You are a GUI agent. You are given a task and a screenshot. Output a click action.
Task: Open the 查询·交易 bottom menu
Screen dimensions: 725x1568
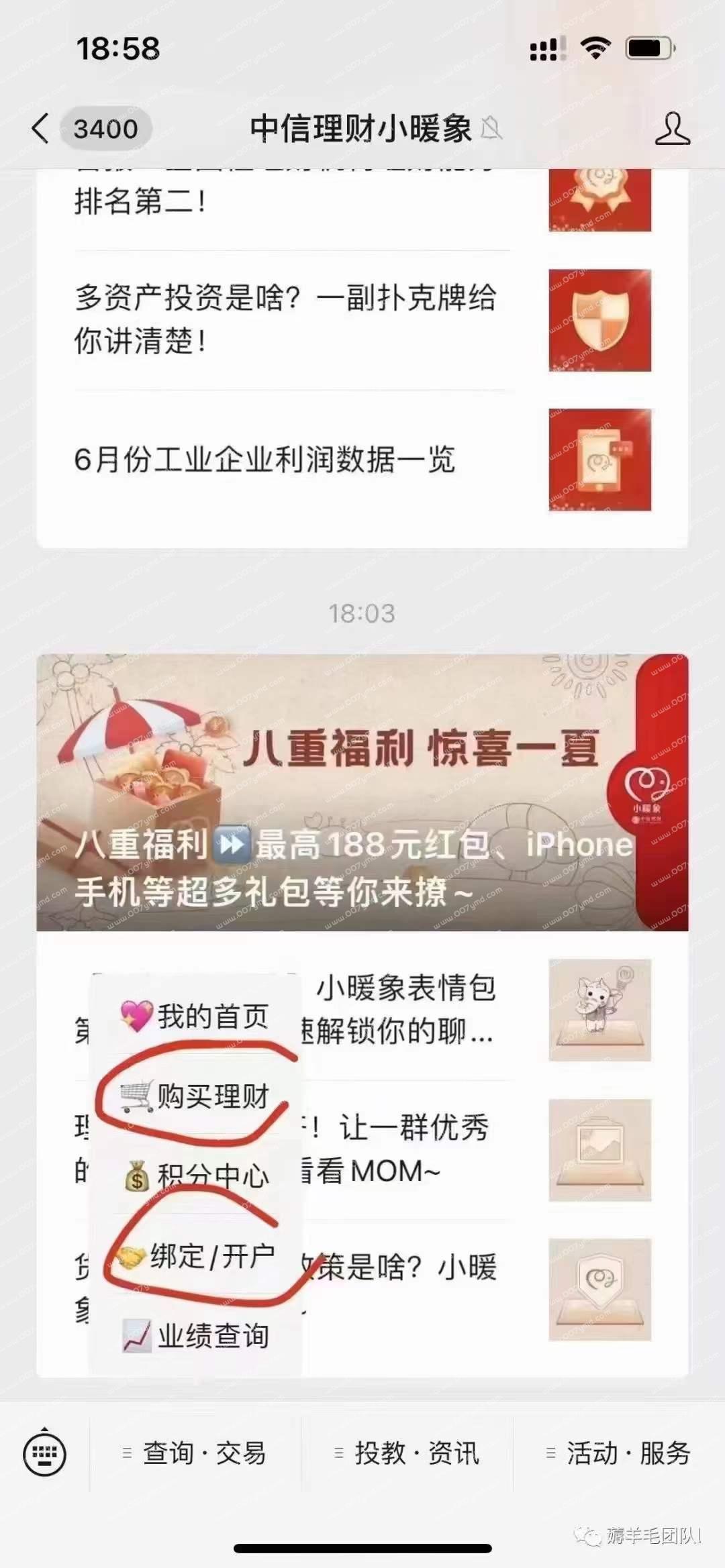(x=195, y=1453)
